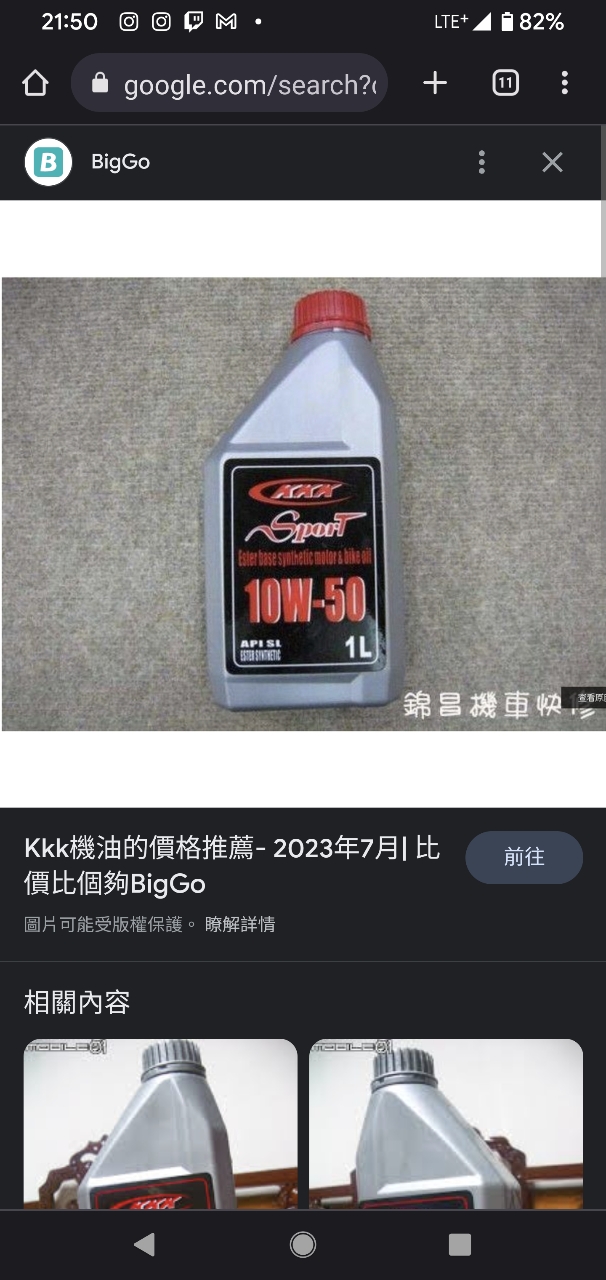The height and width of the screenshot is (1280, 606).
Task: Open Chrome's overflow menu
Action: point(565,83)
